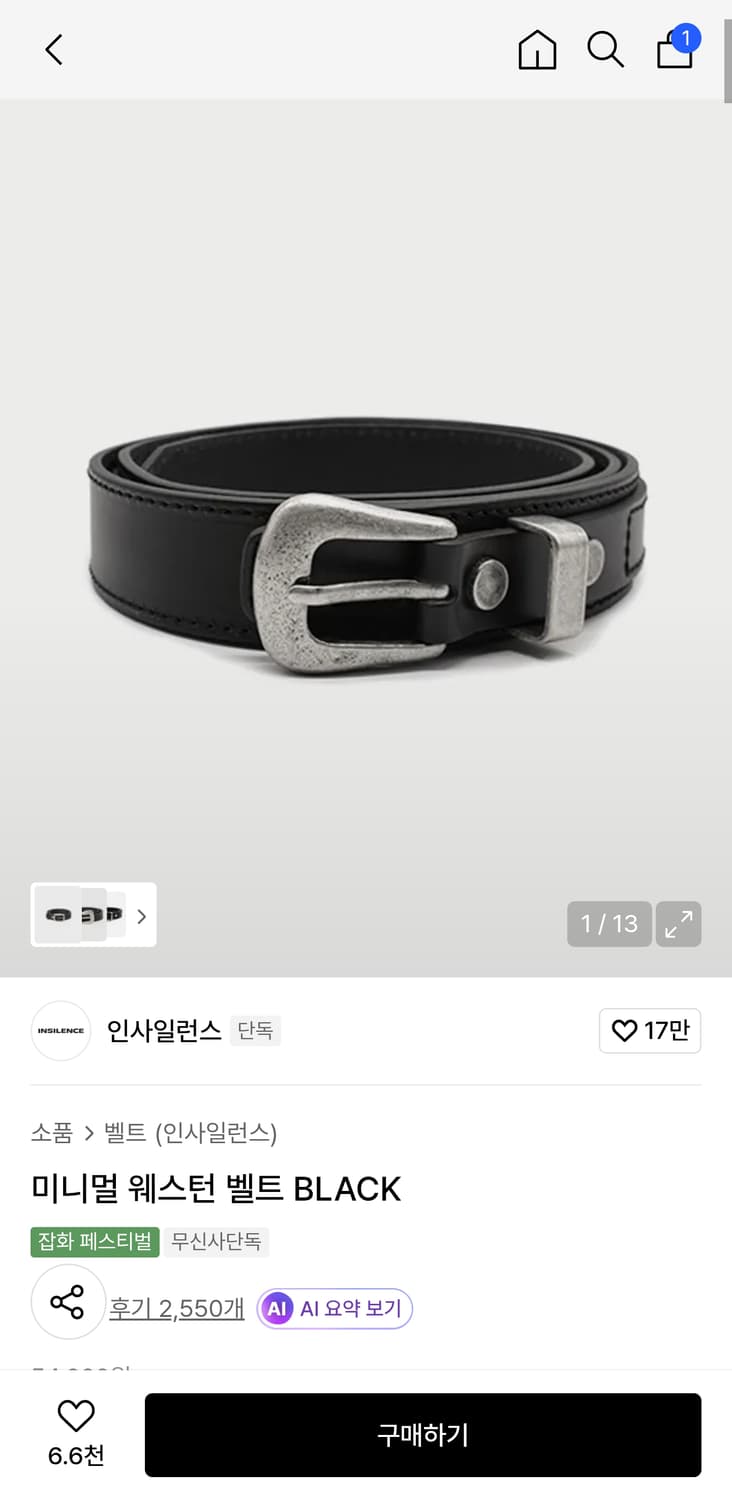732x1500 pixels.
Task: Go back using the back arrow
Action: point(53,50)
